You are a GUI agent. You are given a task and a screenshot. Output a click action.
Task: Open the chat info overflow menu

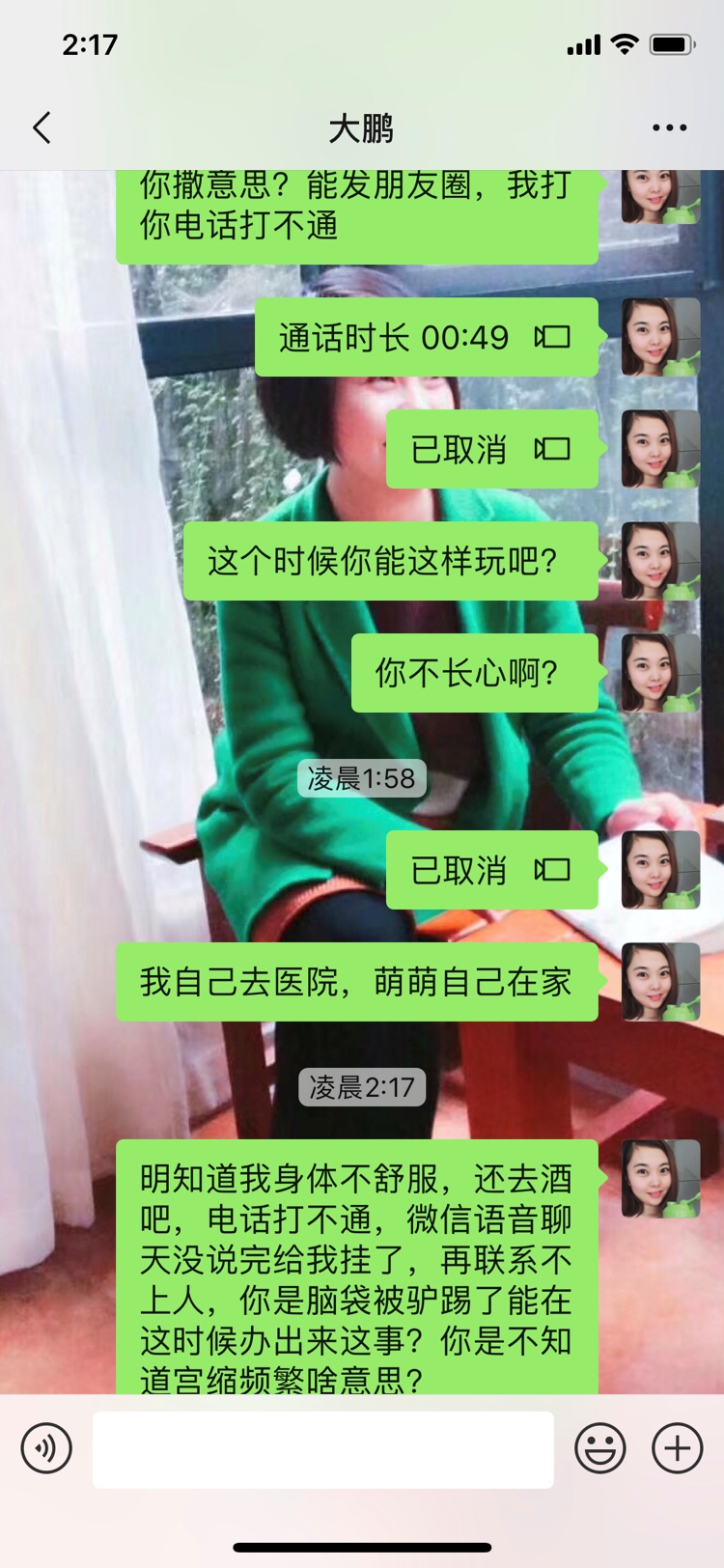point(669,127)
